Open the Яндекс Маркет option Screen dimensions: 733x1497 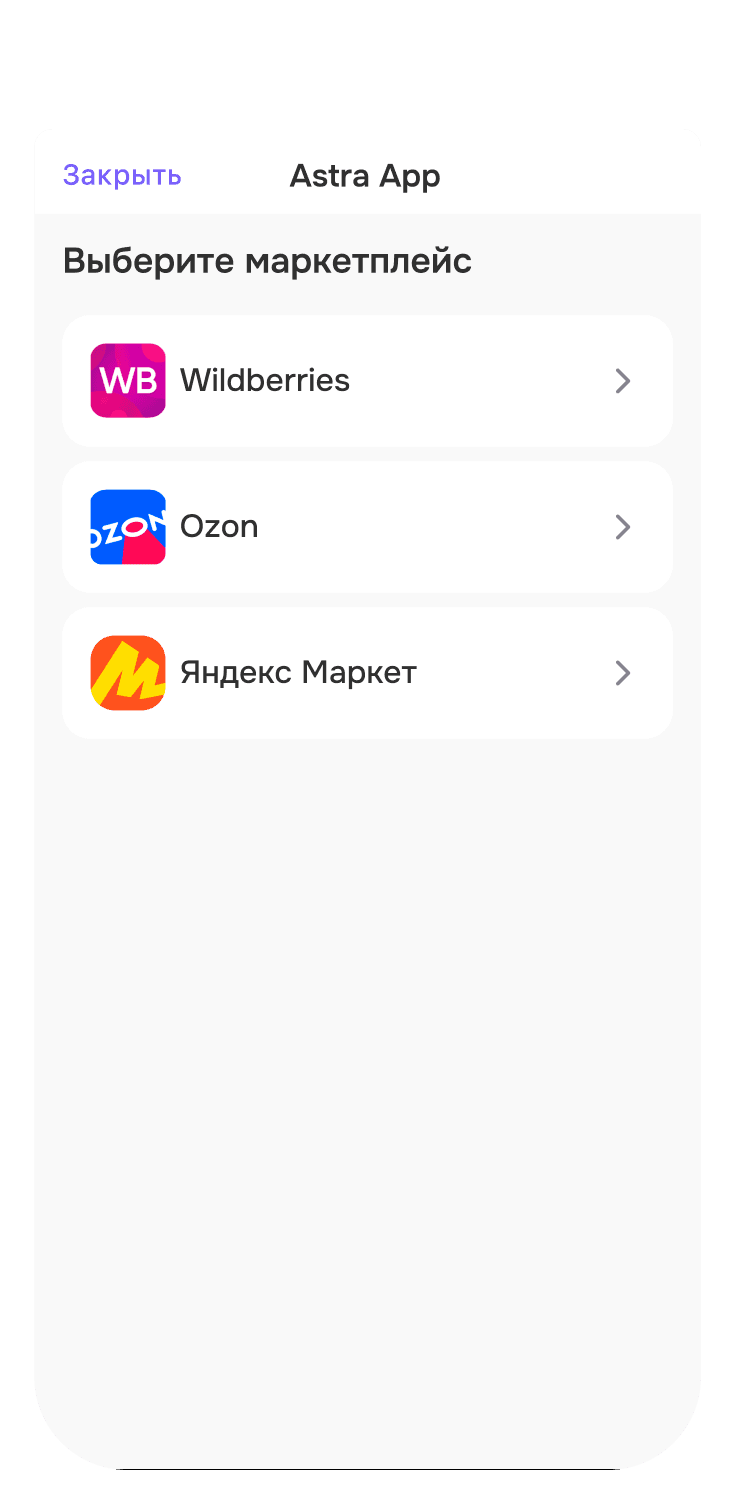coord(366,673)
